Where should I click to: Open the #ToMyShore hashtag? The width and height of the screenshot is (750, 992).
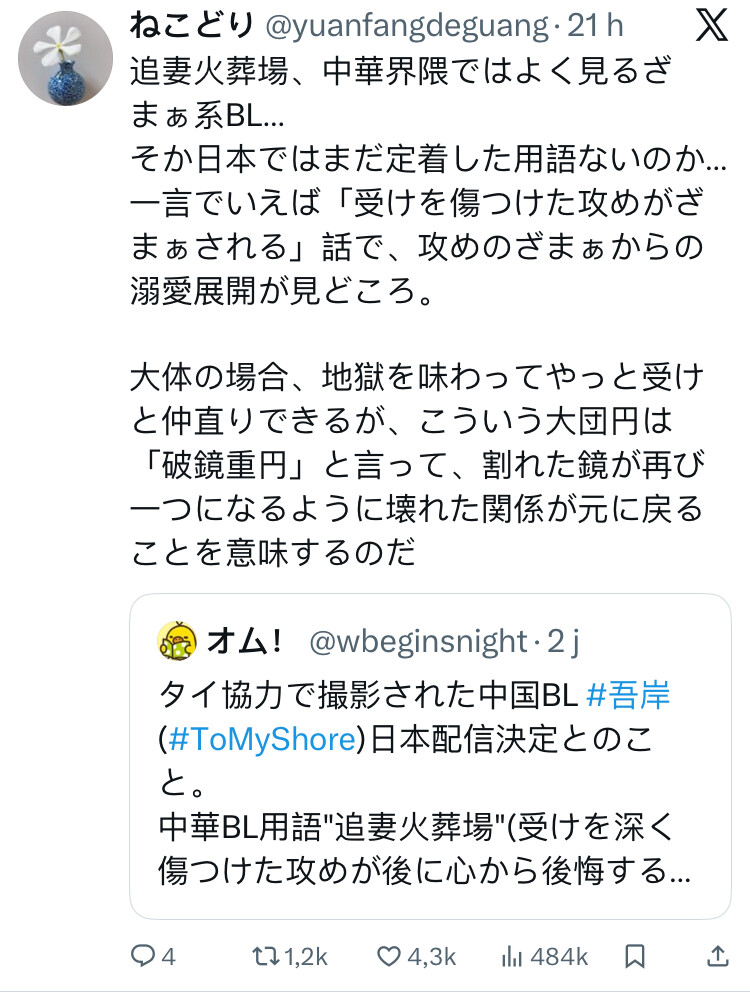[x=262, y=739]
